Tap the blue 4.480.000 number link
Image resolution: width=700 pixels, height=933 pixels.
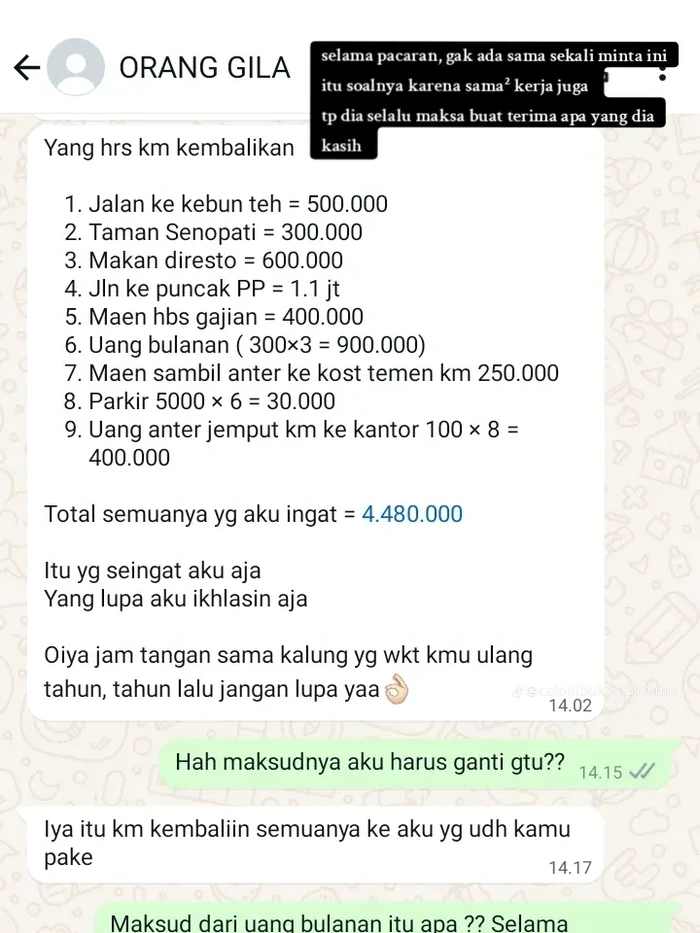412,515
